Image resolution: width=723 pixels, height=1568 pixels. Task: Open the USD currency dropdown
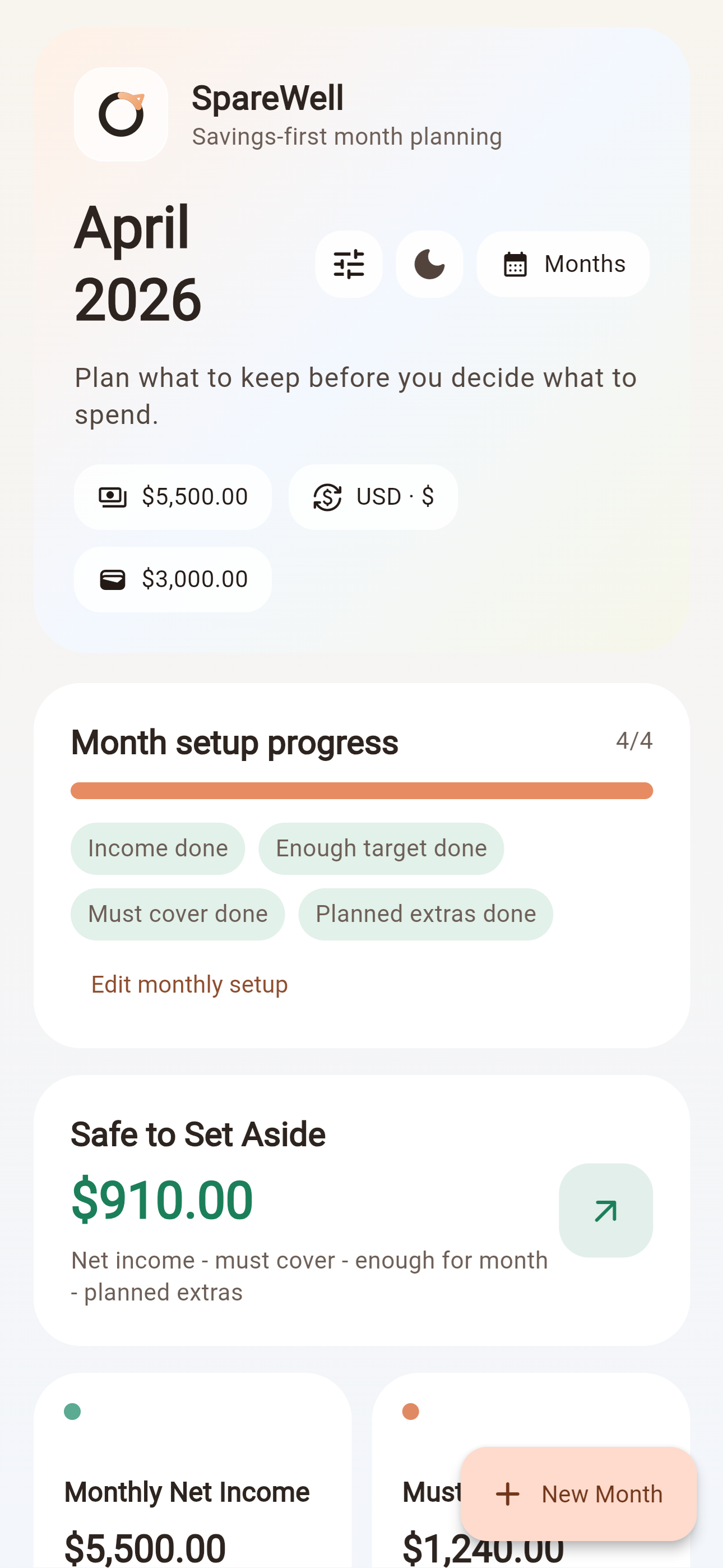tap(373, 496)
